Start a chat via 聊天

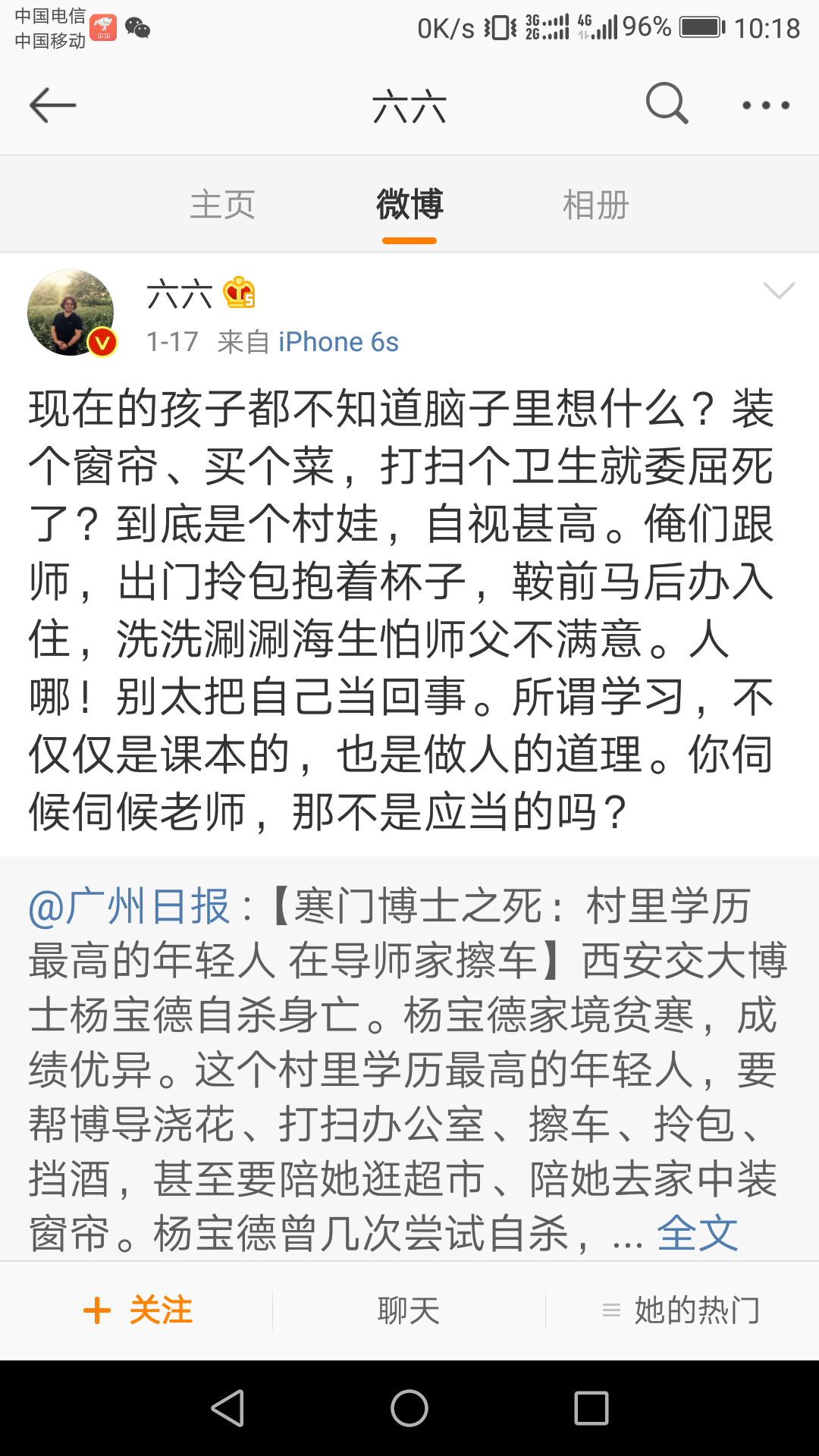(x=409, y=1310)
